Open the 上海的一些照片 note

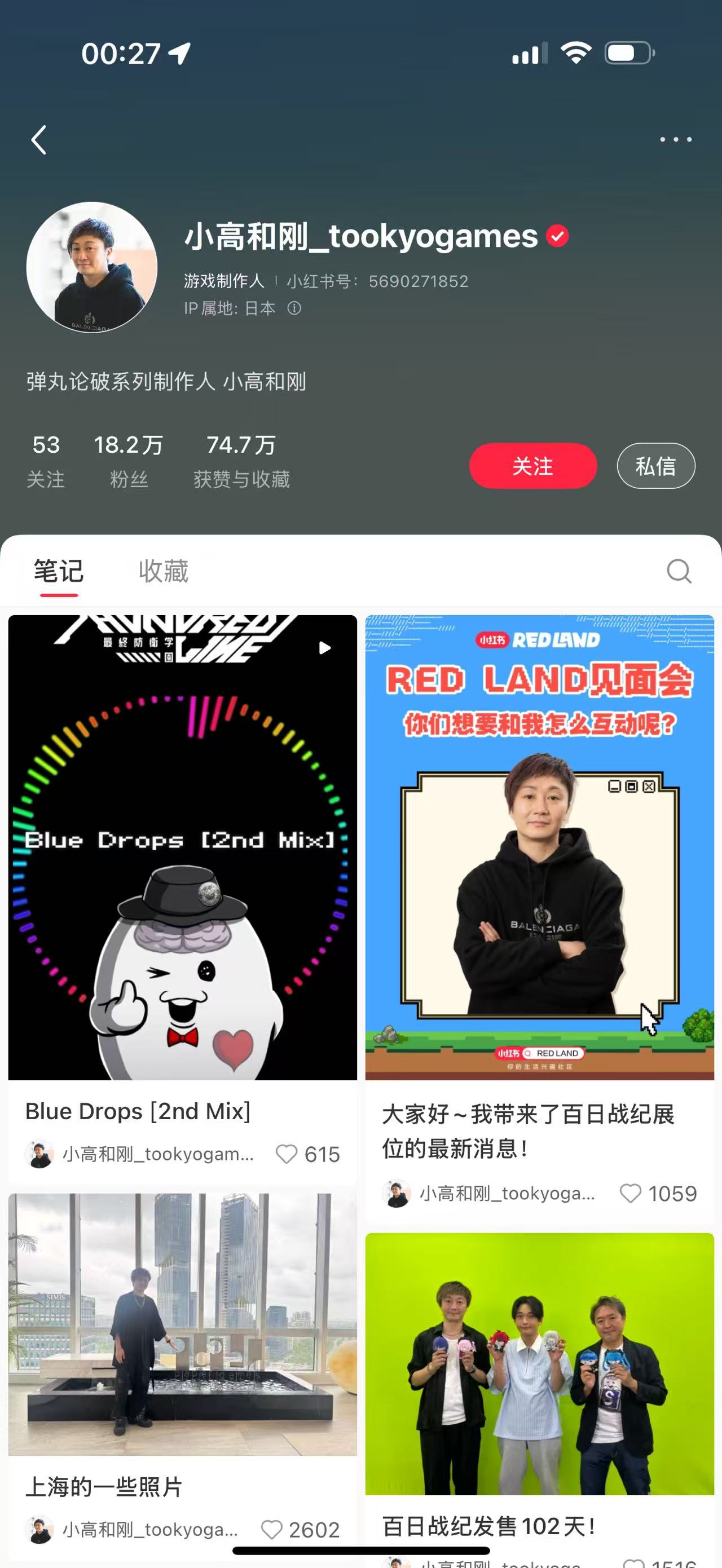tap(183, 1324)
